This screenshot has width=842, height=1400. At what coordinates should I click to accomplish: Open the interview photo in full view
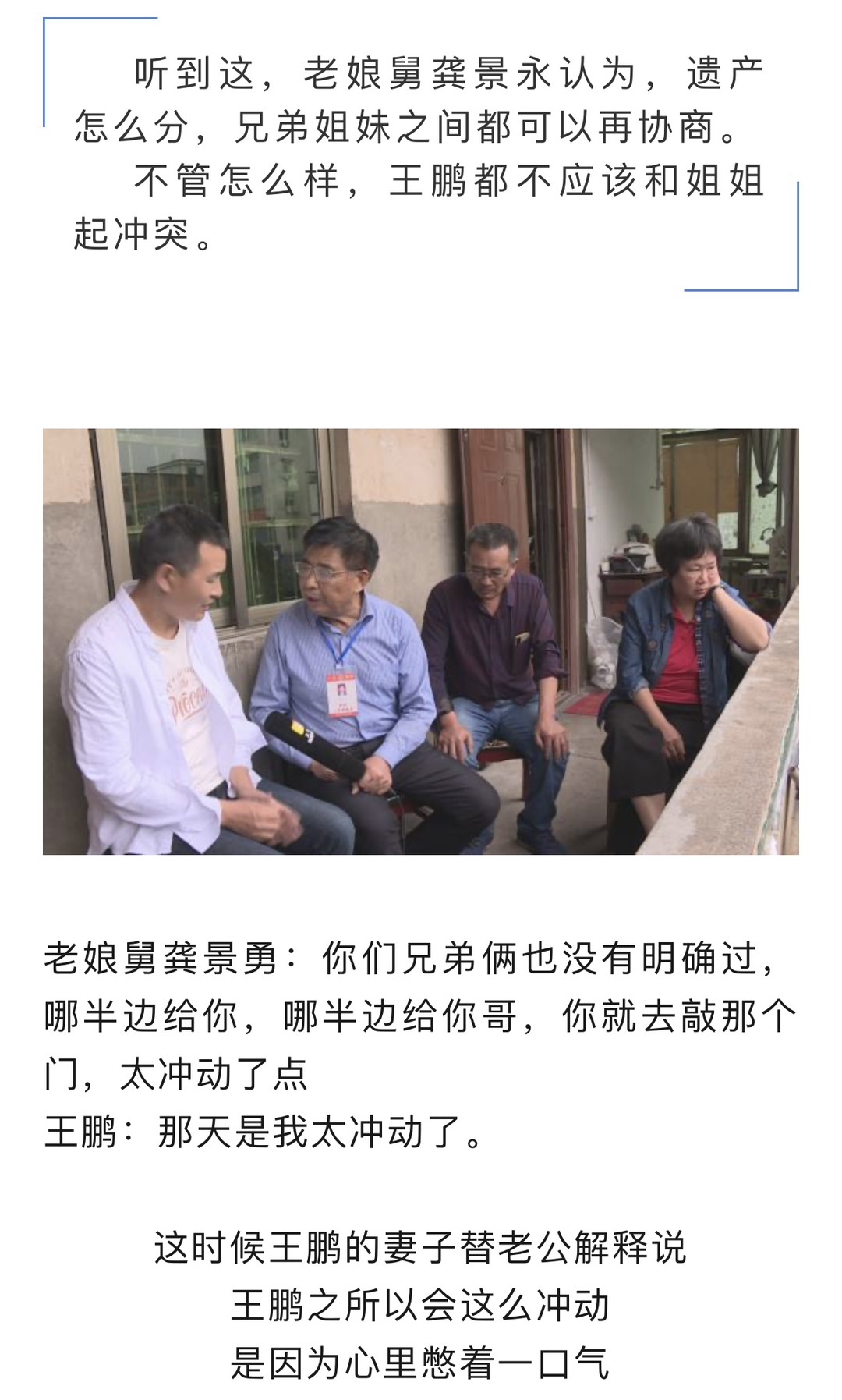[x=420, y=641]
